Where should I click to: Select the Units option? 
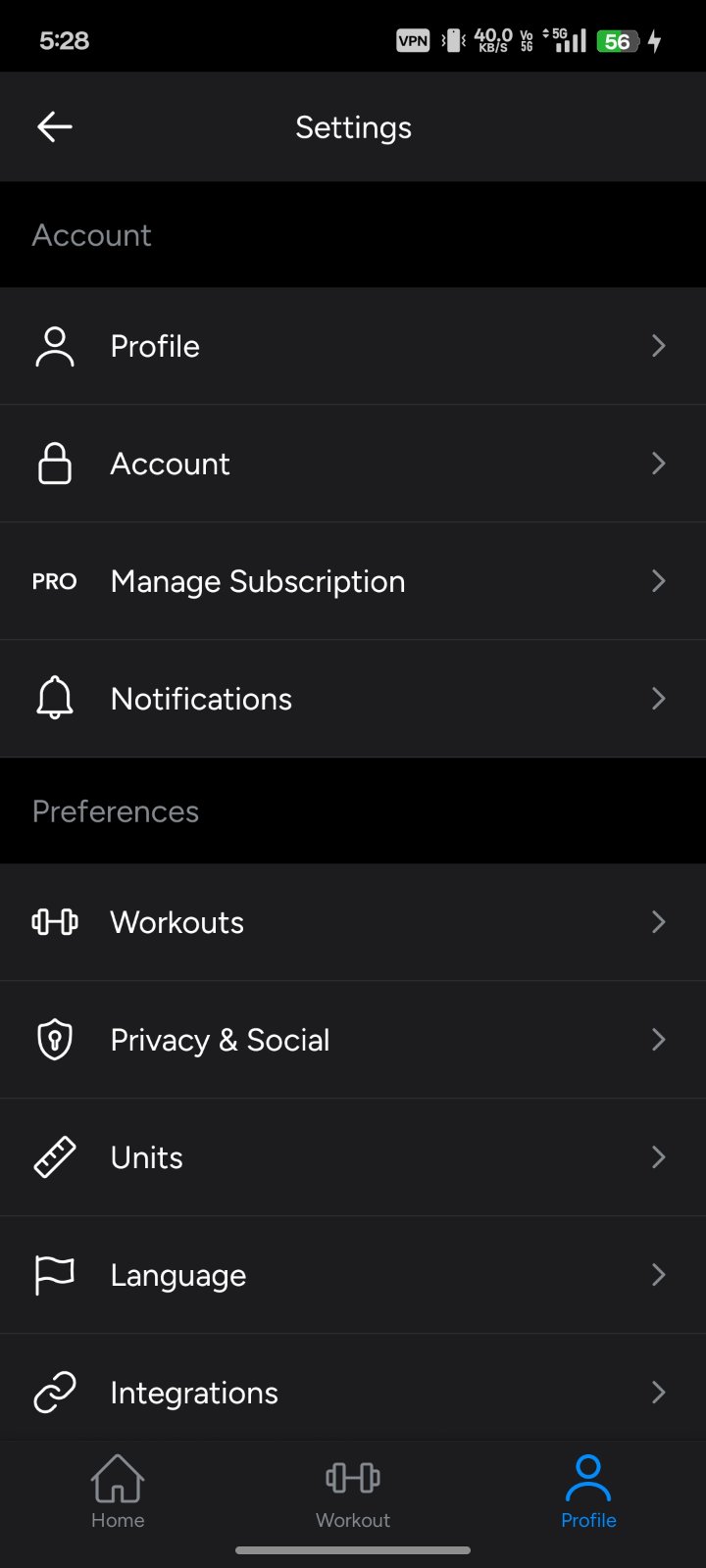click(x=353, y=1157)
